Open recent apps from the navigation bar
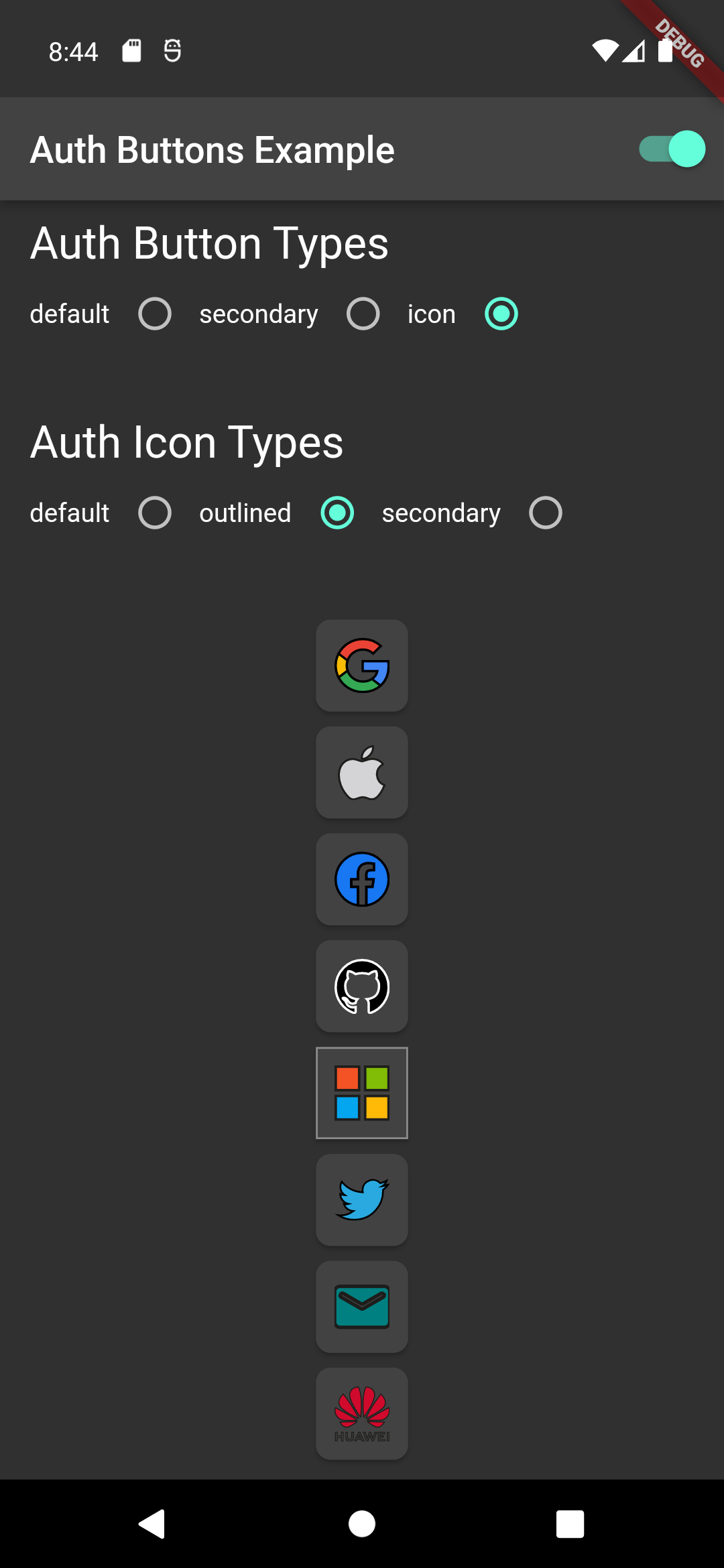724x1568 pixels. 570,1524
